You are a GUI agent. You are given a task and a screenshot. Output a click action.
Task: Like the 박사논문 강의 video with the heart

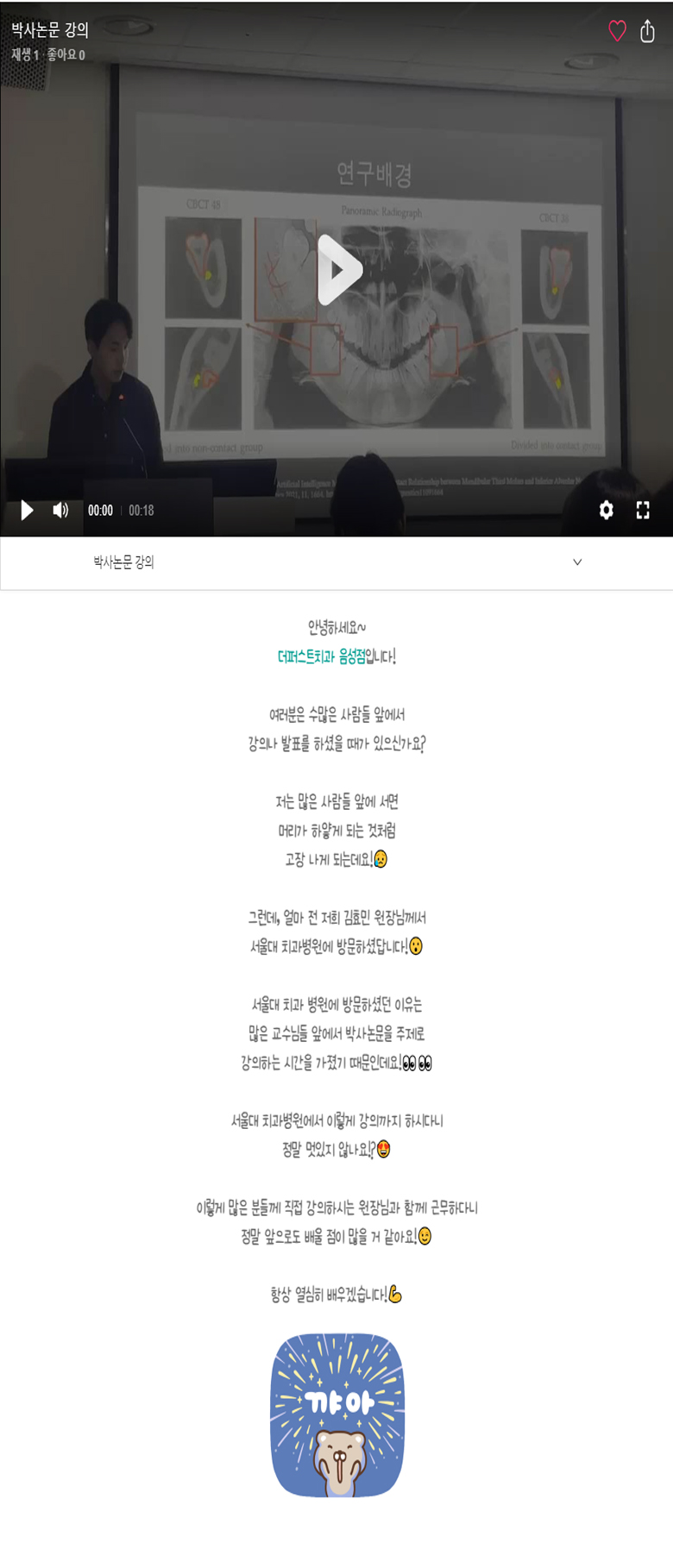[x=617, y=31]
